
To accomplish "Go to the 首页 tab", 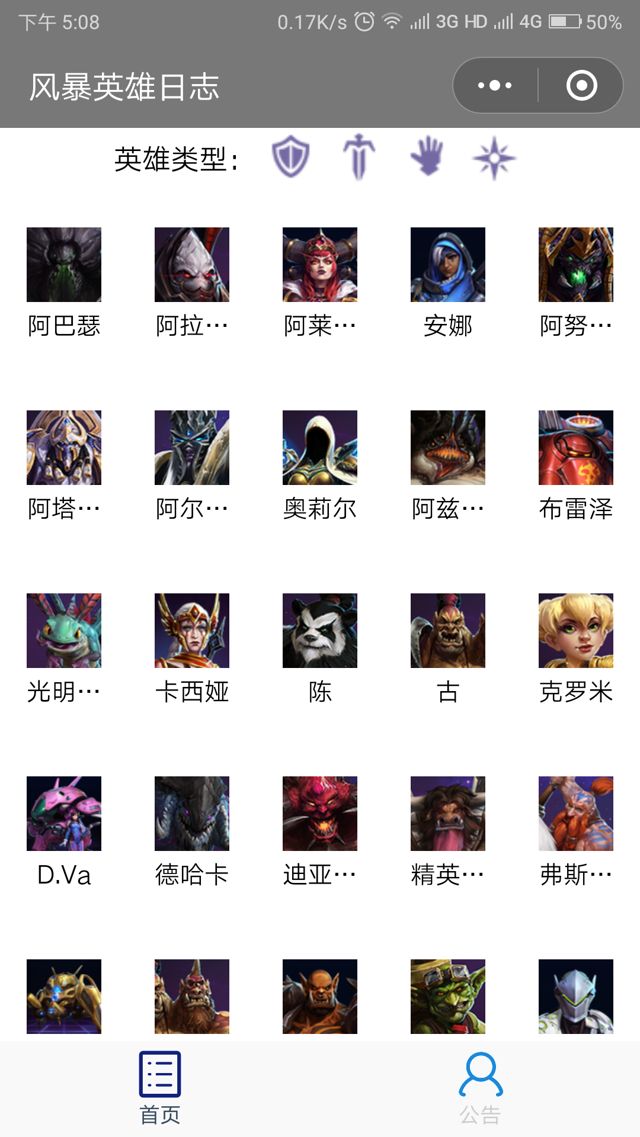I will (x=160, y=1088).
